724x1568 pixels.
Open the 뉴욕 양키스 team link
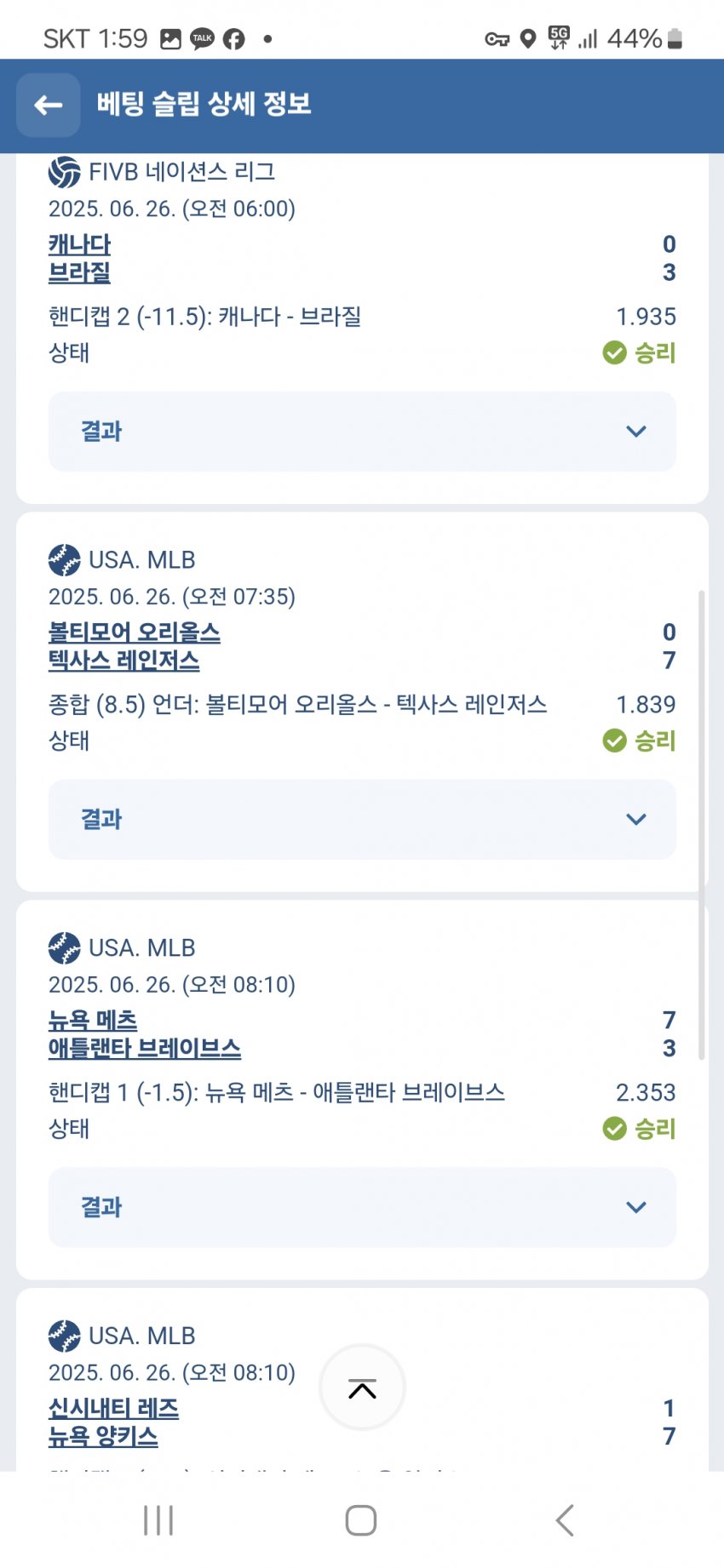pos(102,1436)
